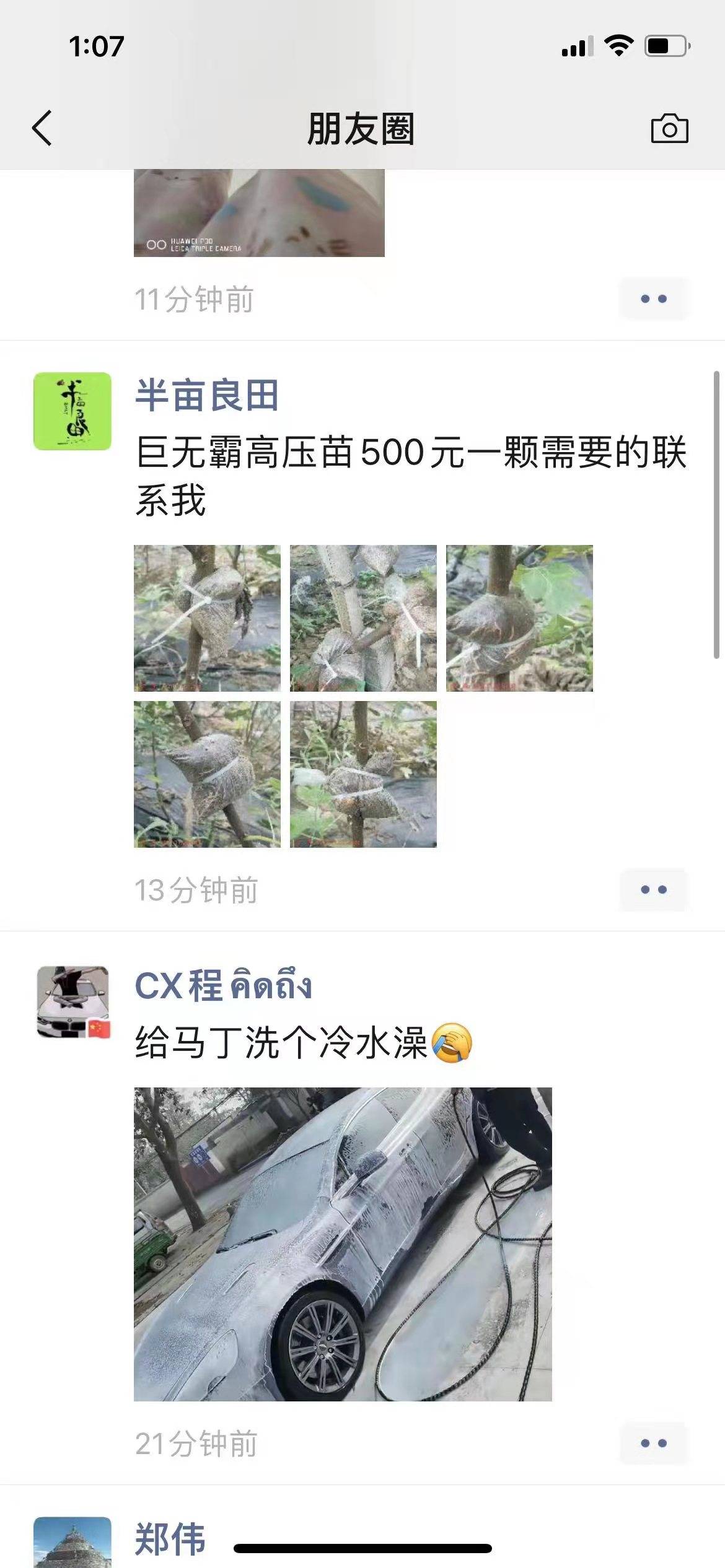Tap the 半亩良田 username link
This screenshot has width=725, height=1568.
[207, 395]
